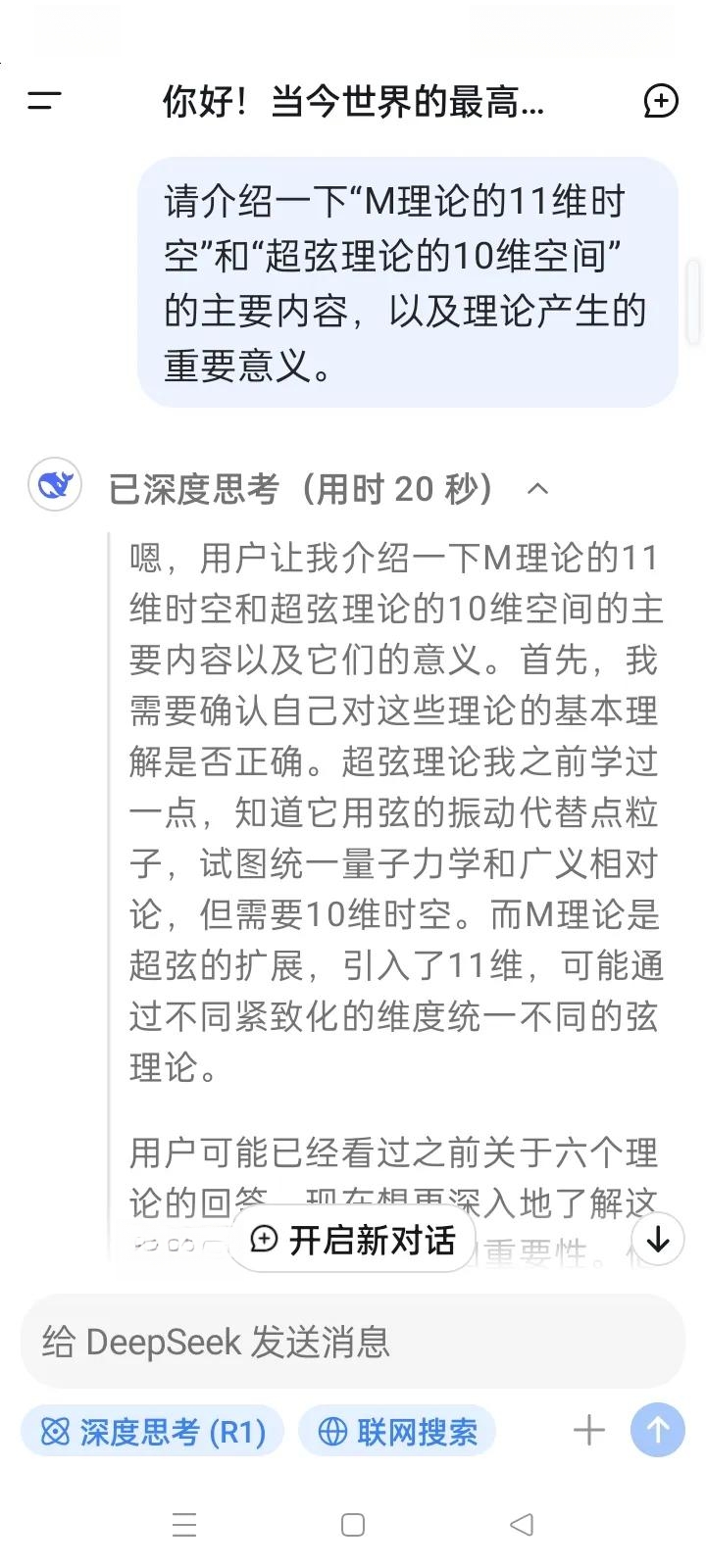The image size is (706, 1568).
Task: Go to the system home screen
Action: click(x=353, y=1525)
